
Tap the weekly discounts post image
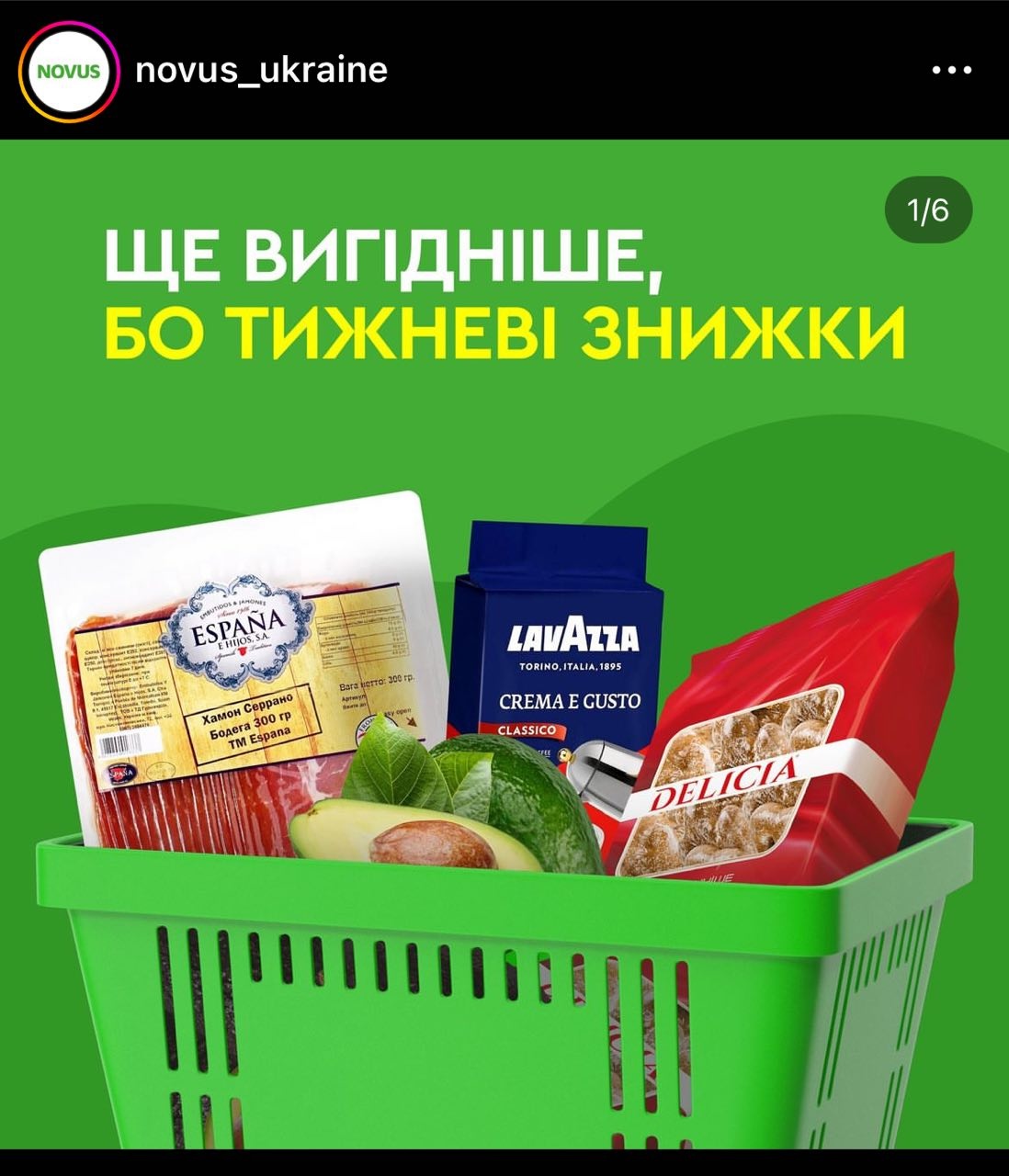tap(504, 643)
